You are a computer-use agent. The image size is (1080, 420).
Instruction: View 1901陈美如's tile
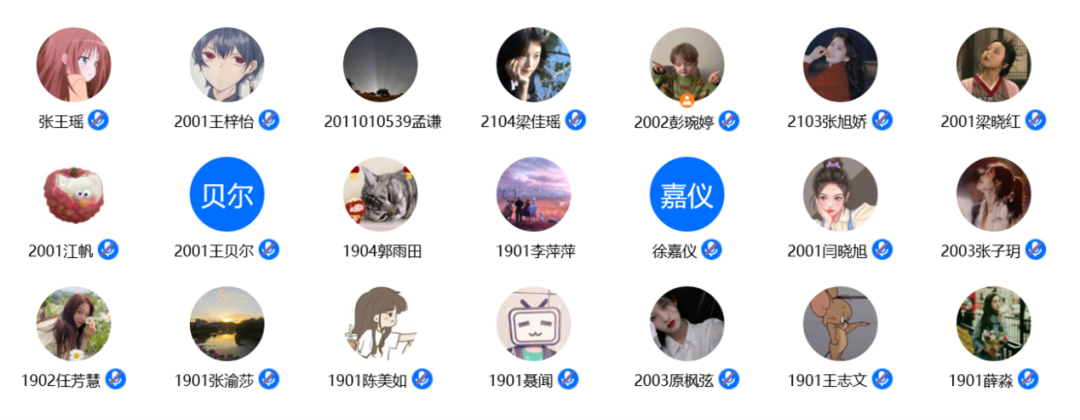[380, 324]
